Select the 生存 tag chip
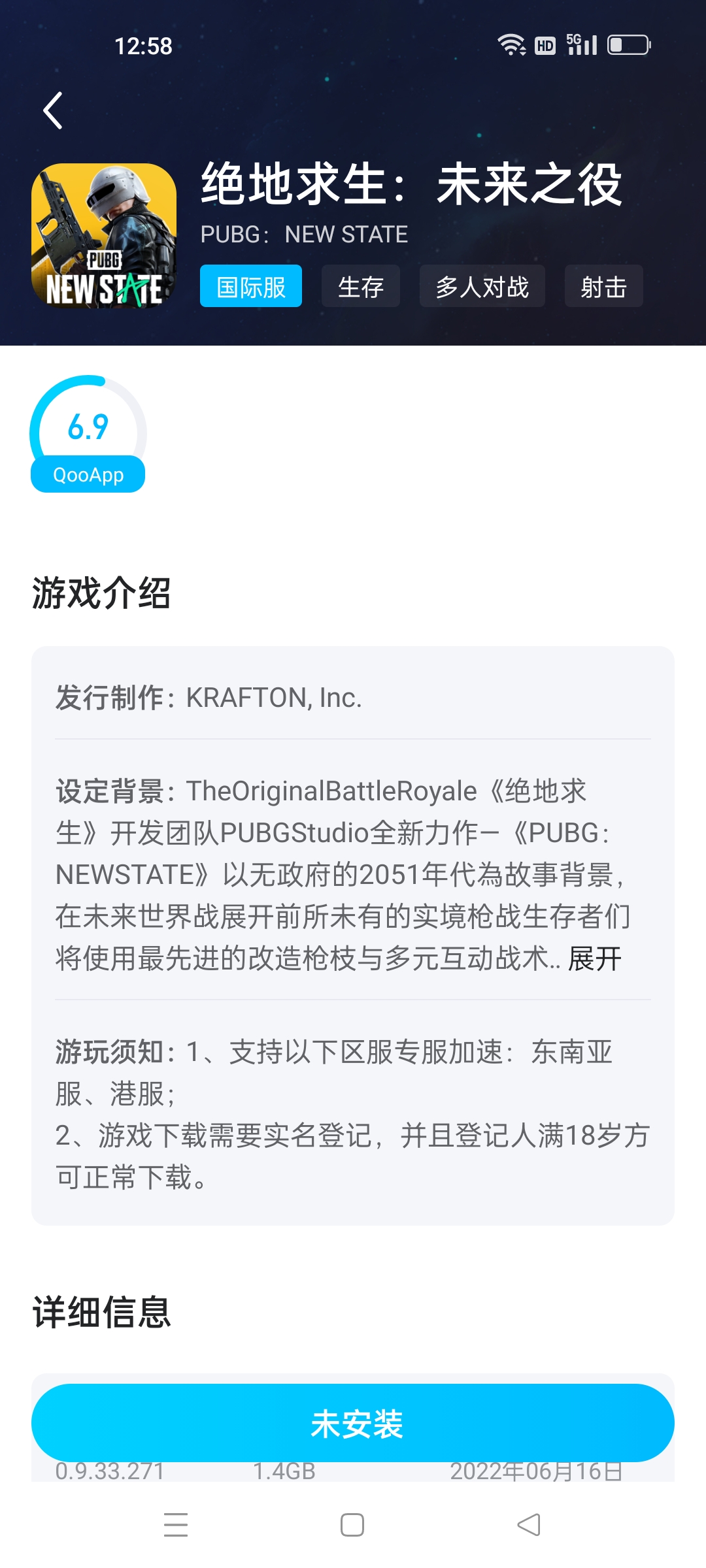 361,286
